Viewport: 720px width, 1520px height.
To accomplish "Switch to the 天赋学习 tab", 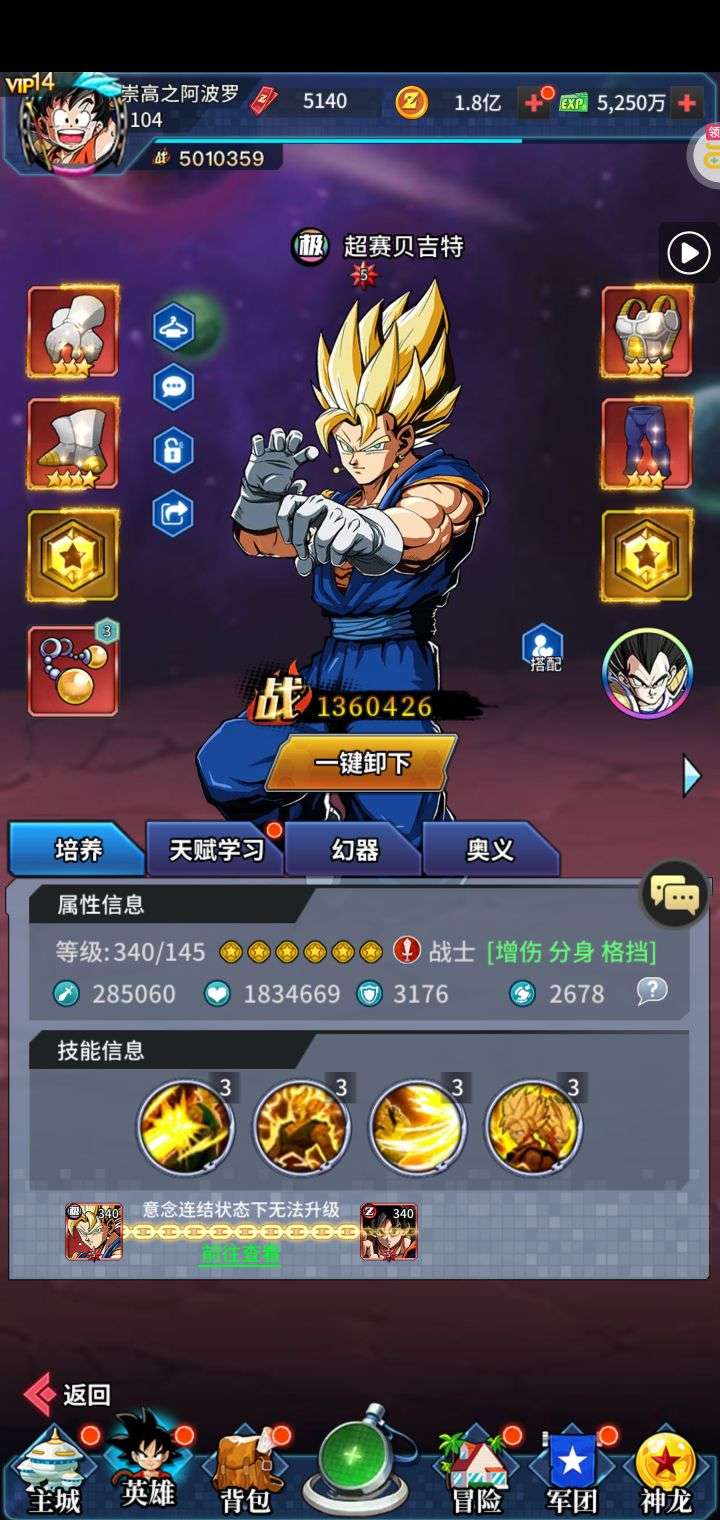I will click(x=216, y=850).
